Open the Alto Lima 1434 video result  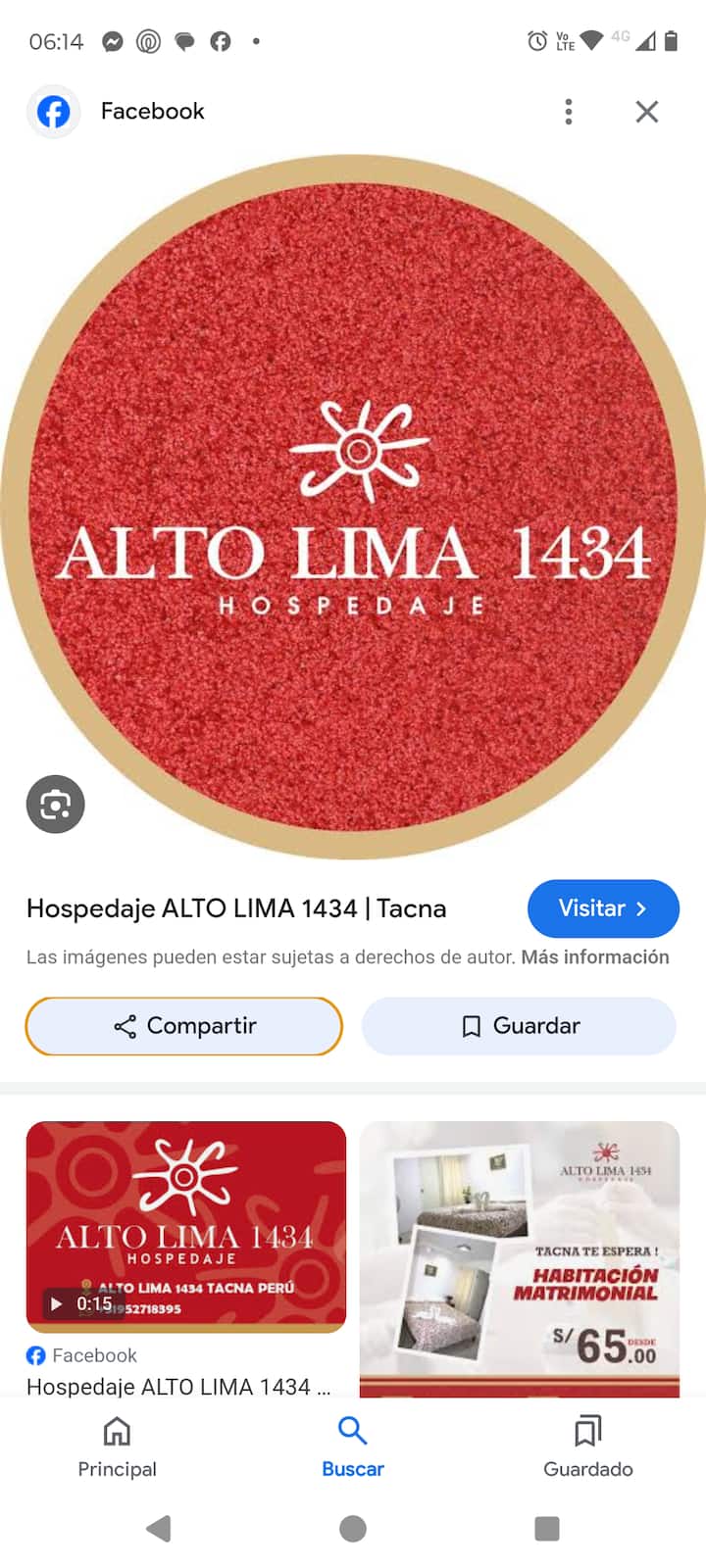pos(186,1227)
